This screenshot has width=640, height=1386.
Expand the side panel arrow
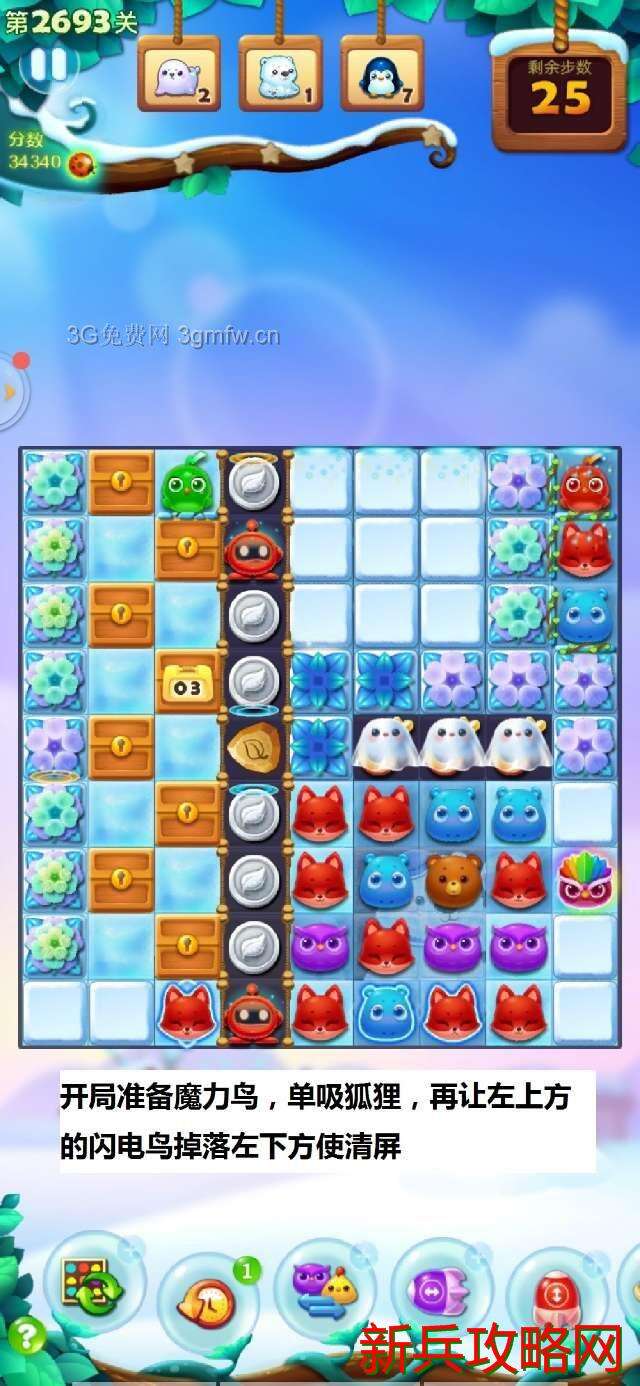point(10,391)
